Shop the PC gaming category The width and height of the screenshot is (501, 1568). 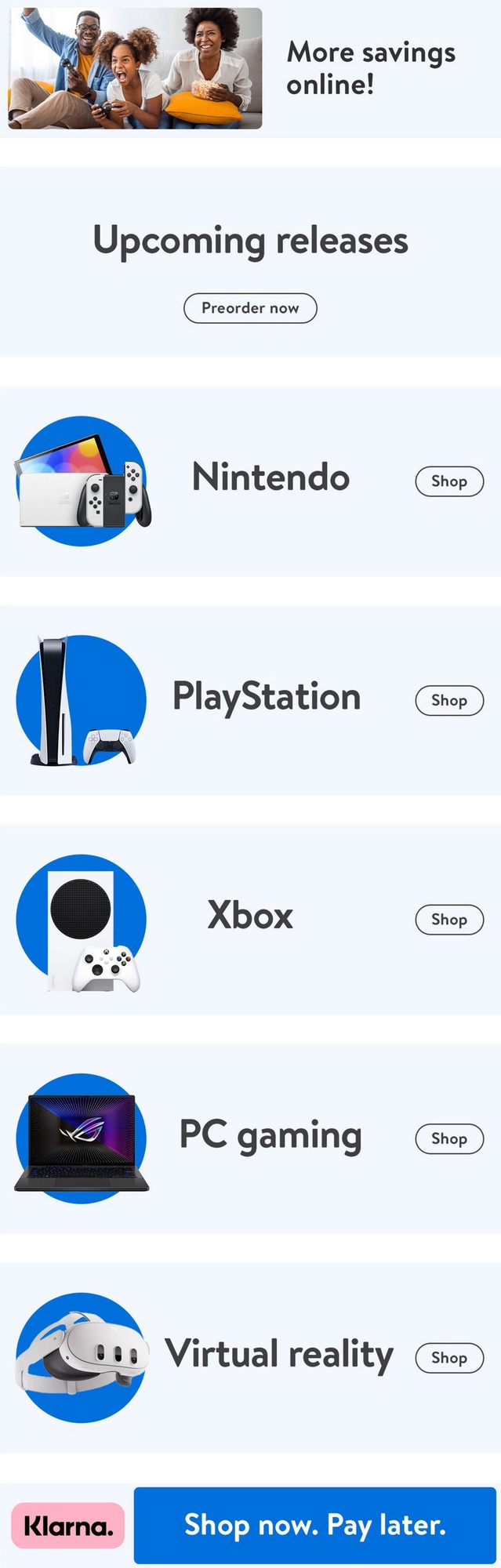click(x=449, y=1138)
